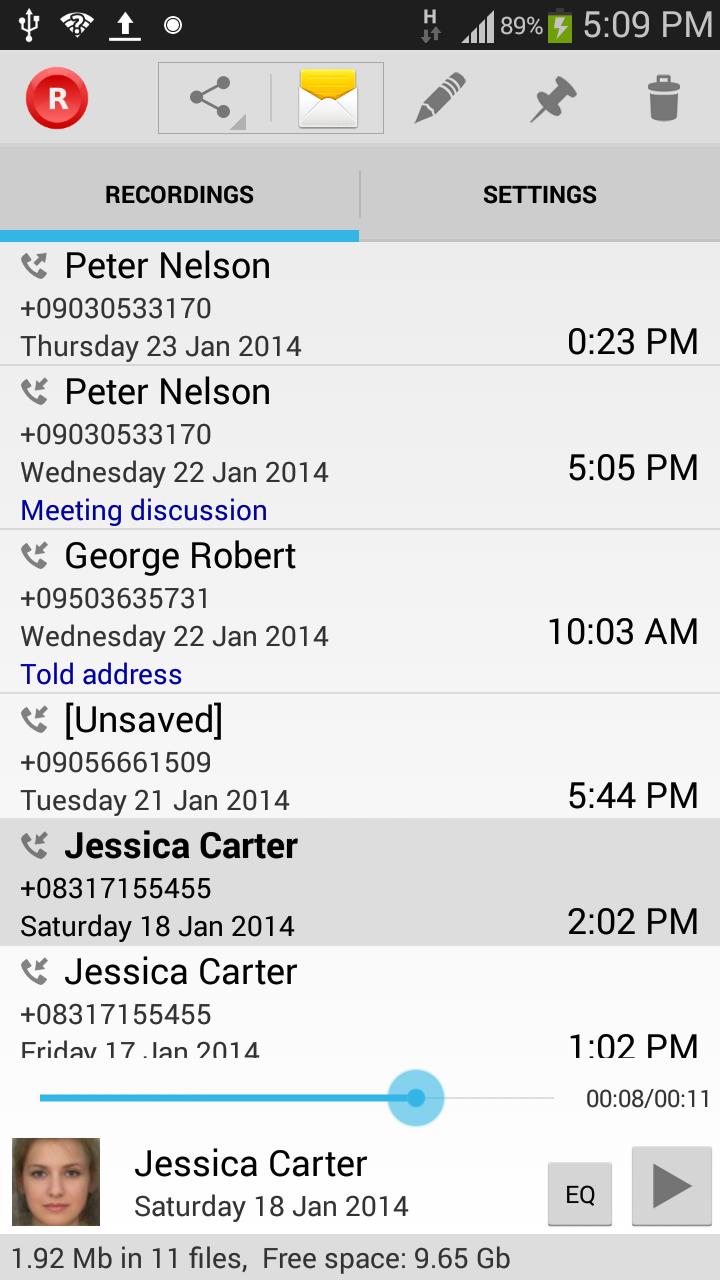Open Peter Nelson's Meeting discussion recording
The height and width of the screenshot is (1280, 720).
point(360,448)
